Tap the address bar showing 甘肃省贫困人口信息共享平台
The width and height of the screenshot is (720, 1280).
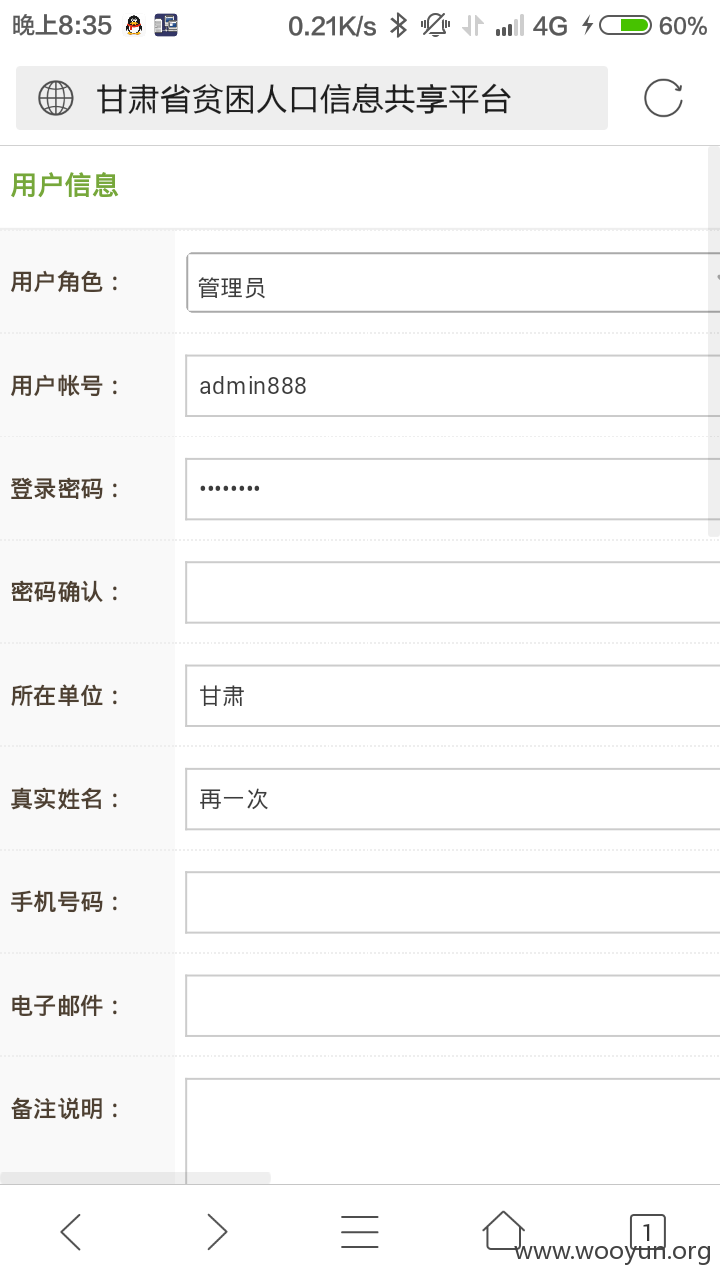[x=311, y=98]
